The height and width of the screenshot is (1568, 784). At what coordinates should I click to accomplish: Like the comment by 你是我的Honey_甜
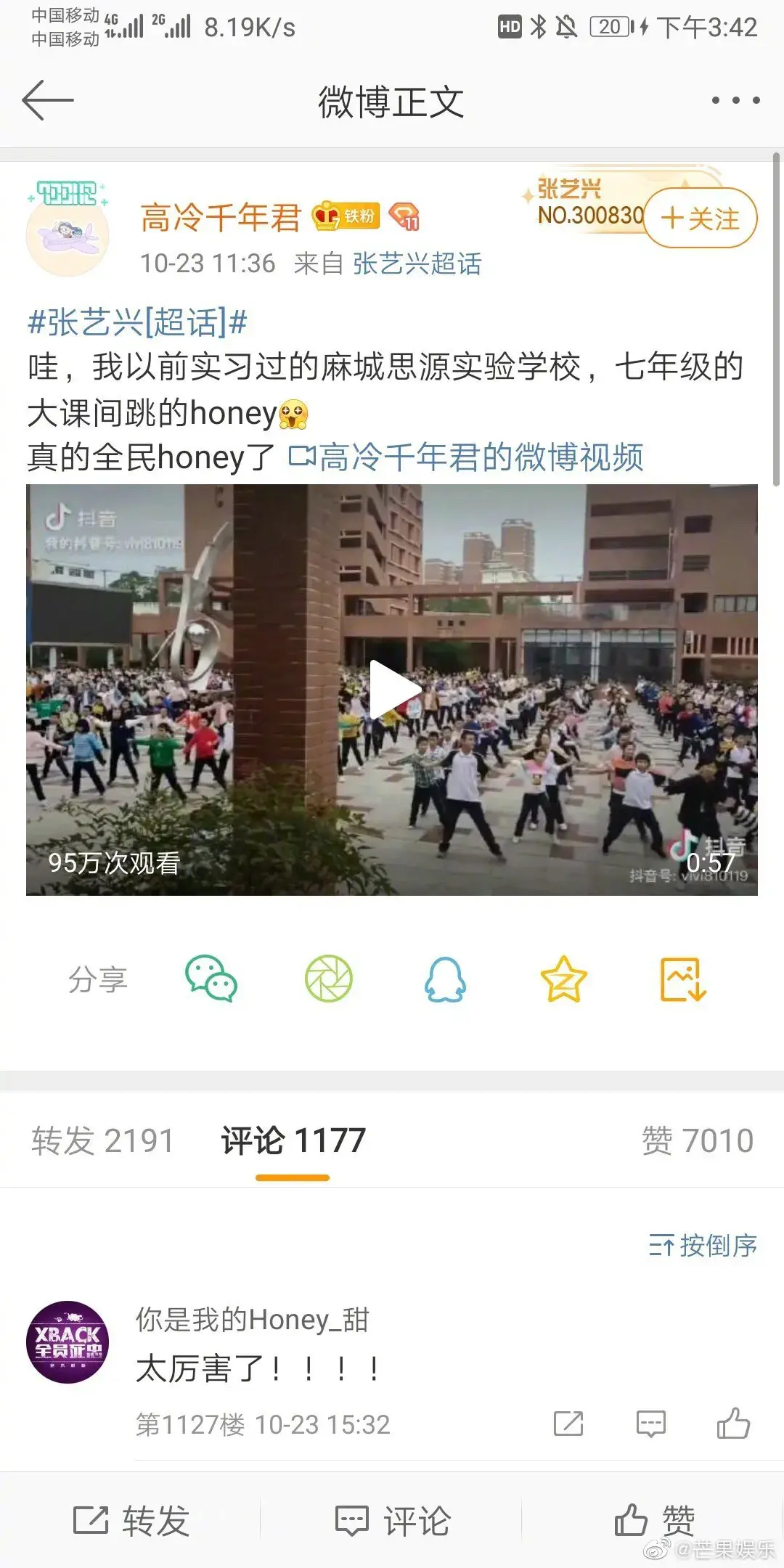(733, 1424)
